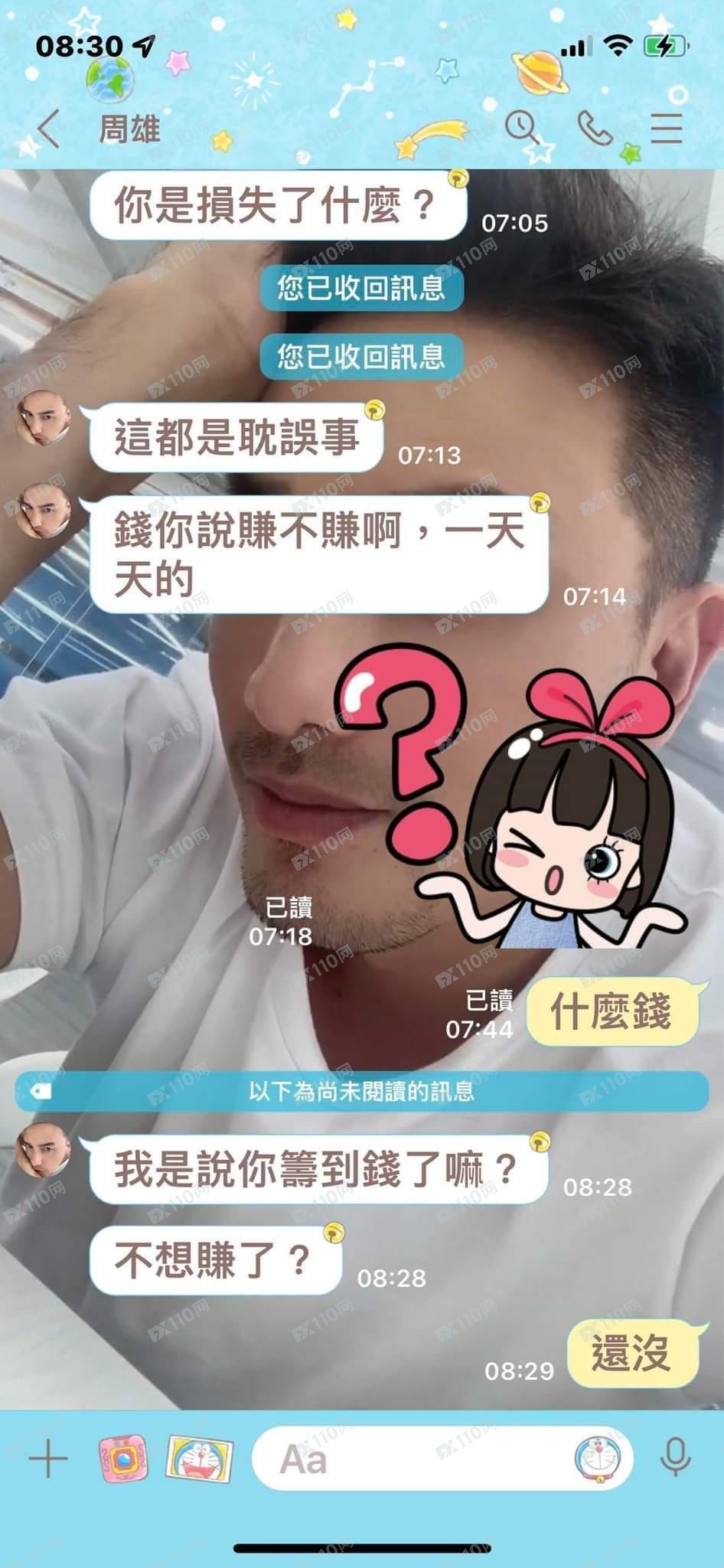Start a voice call with 周雄
The width and height of the screenshot is (724, 1568).
pos(595,128)
